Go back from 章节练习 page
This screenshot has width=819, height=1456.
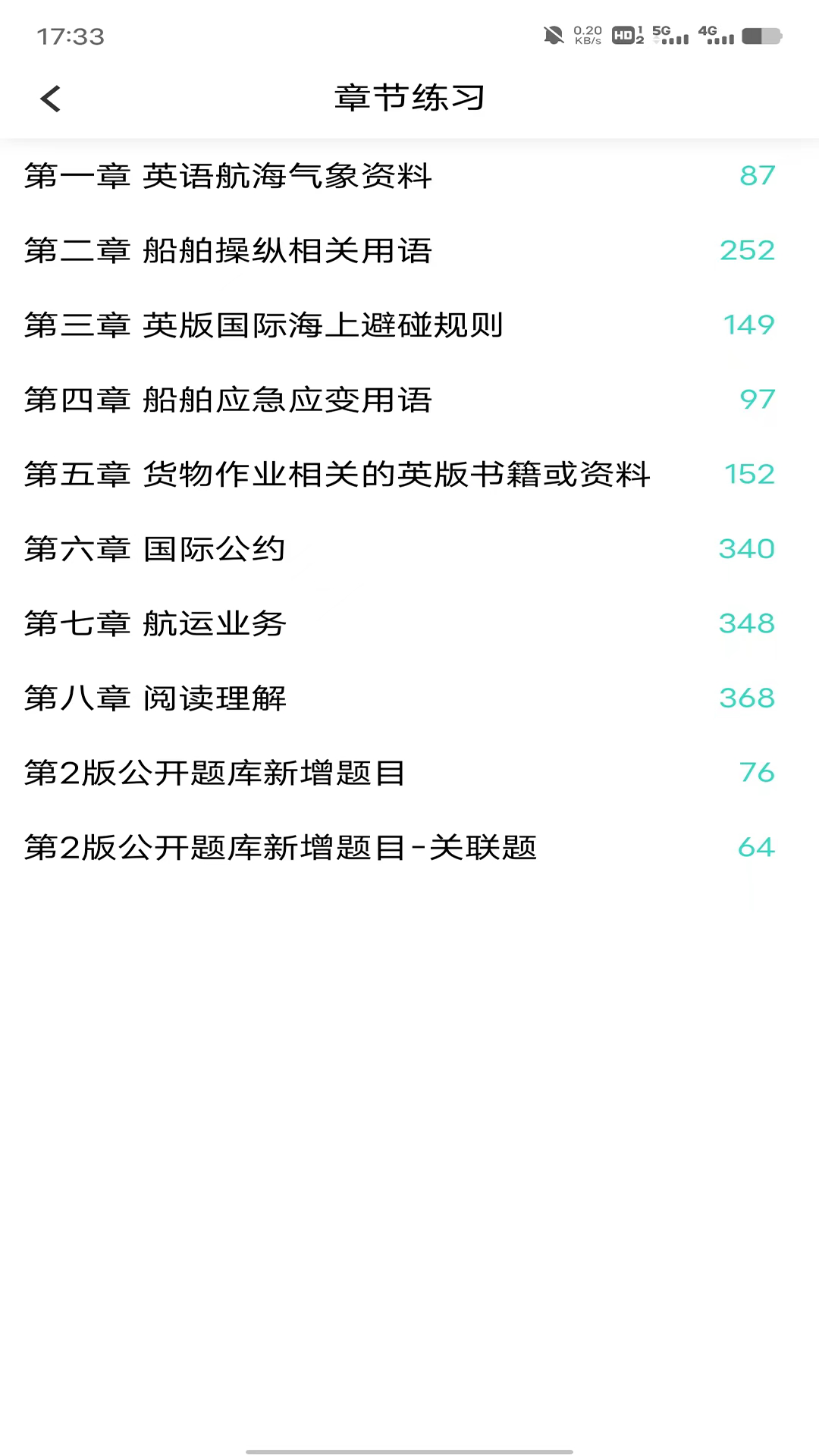click(51, 99)
